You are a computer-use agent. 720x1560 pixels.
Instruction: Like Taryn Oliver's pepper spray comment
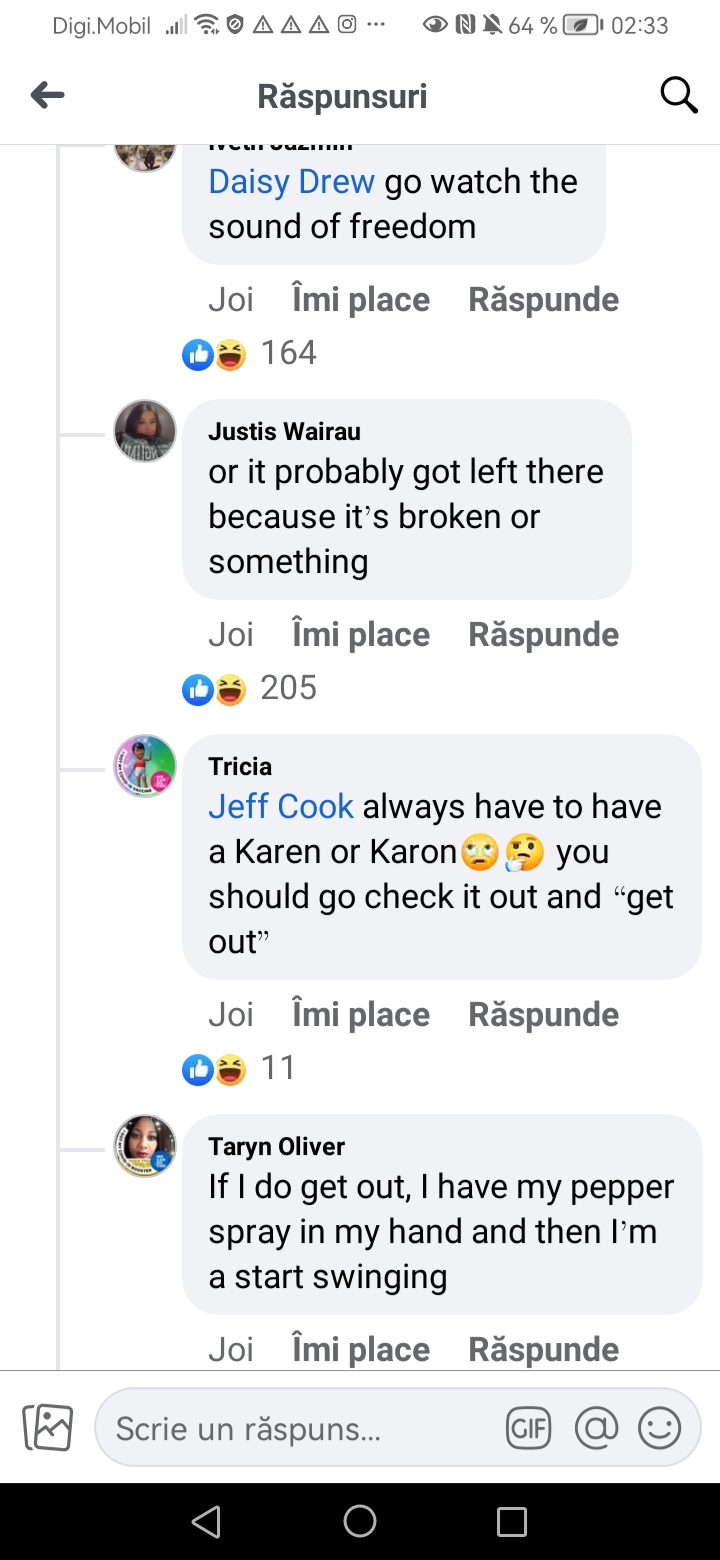pos(360,1350)
